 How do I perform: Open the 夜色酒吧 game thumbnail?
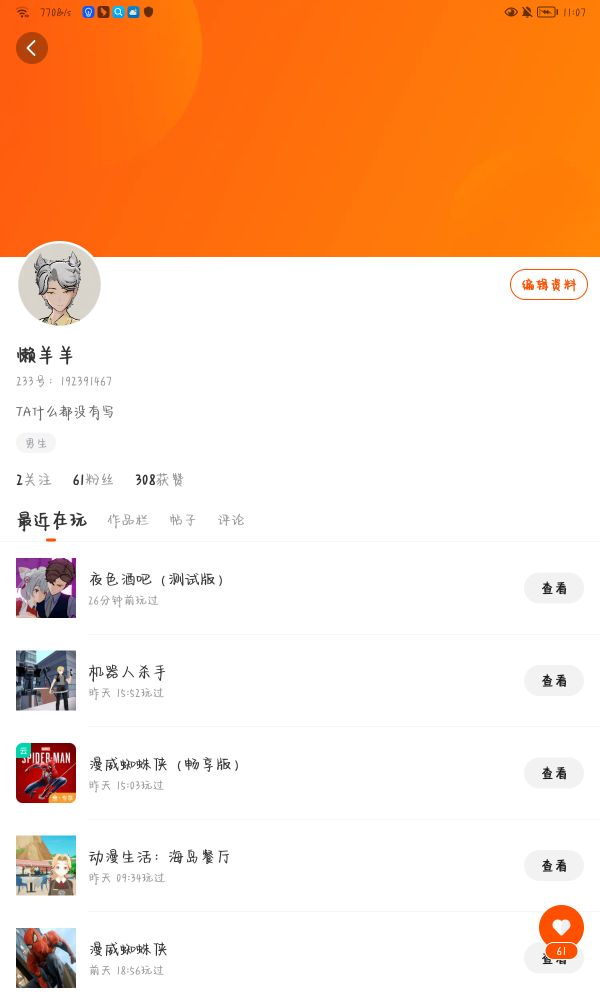point(46,588)
